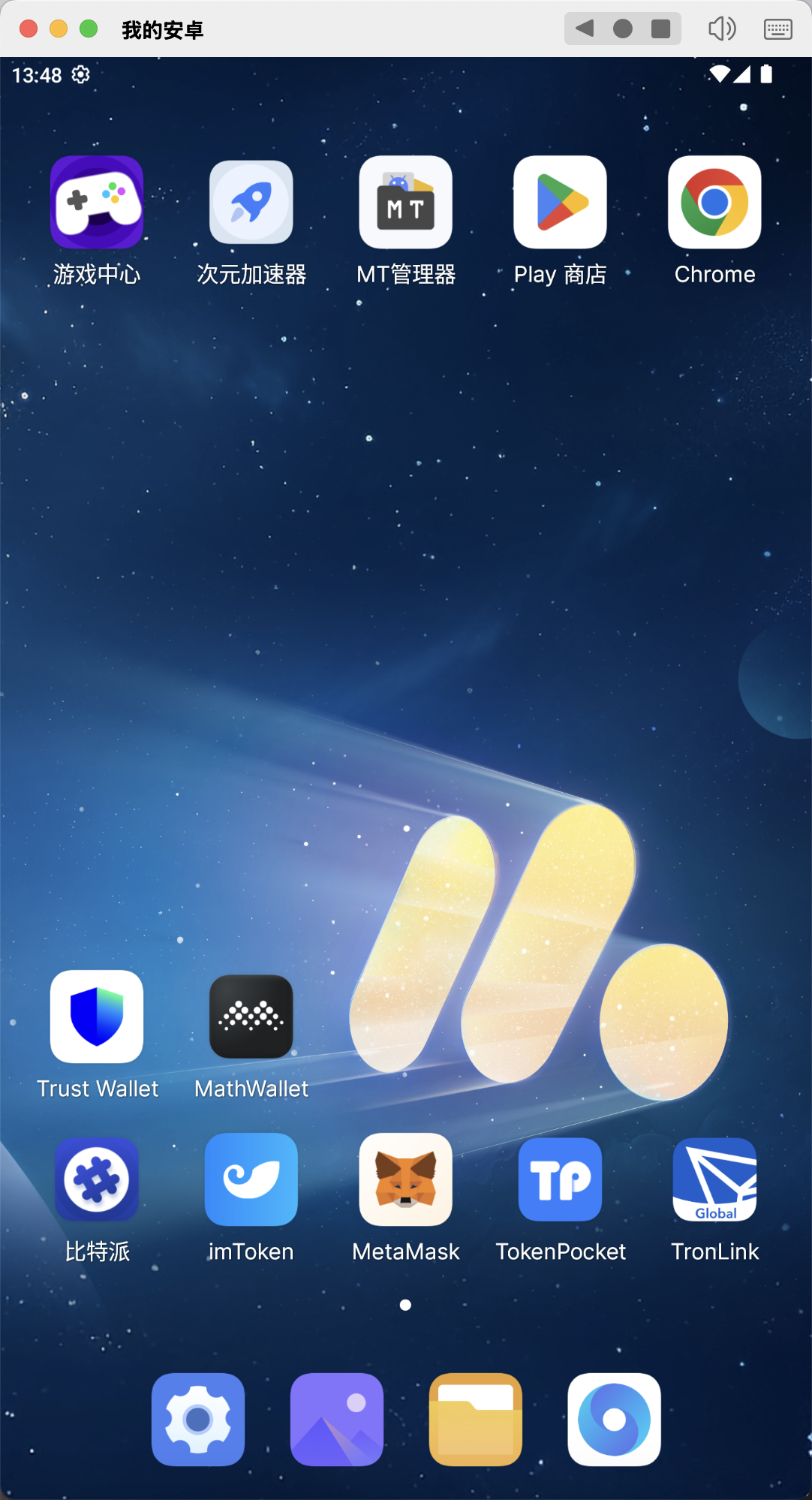Open the Gallery app in dock
This screenshot has height=1500, width=812.
pyautogui.click(x=337, y=1419)
